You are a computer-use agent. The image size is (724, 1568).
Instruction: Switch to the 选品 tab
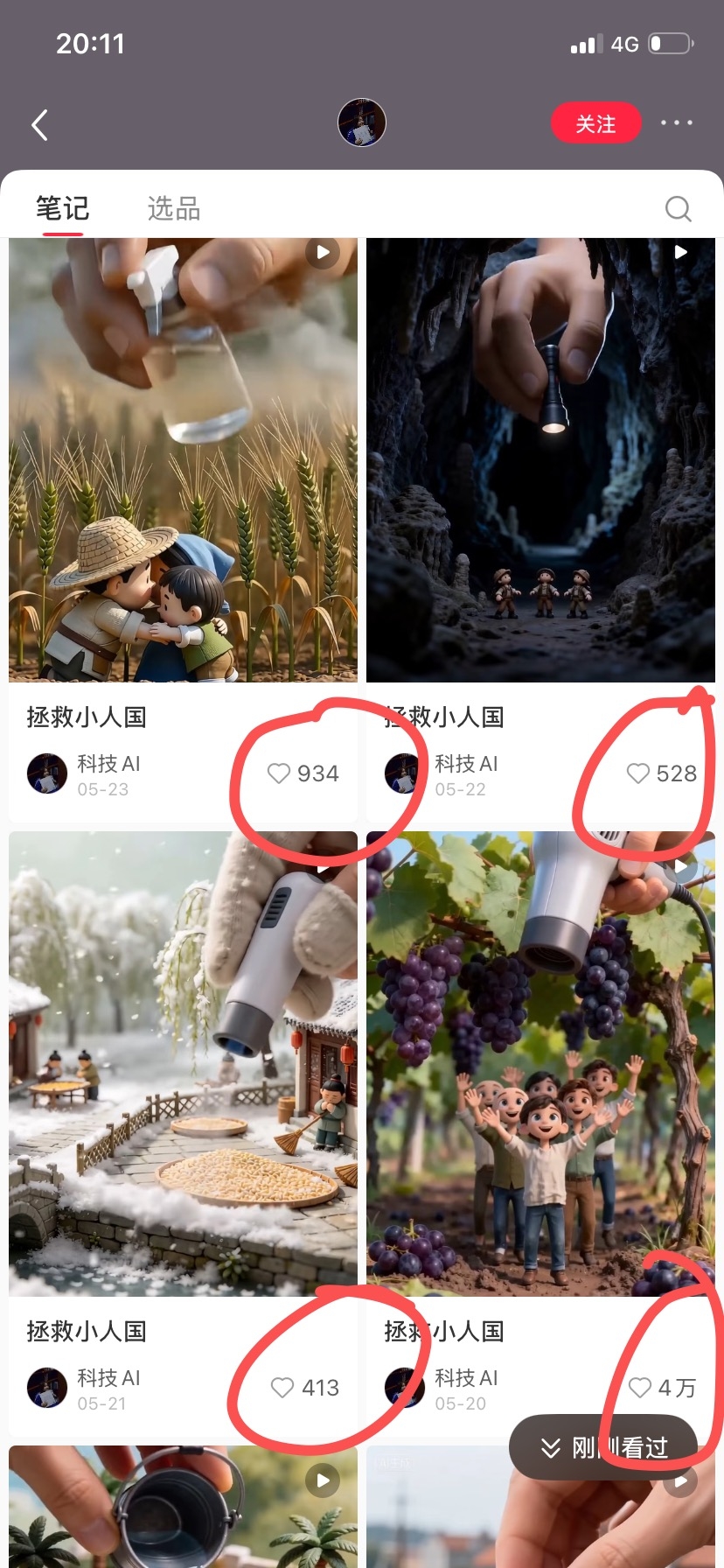coord(174,208)
